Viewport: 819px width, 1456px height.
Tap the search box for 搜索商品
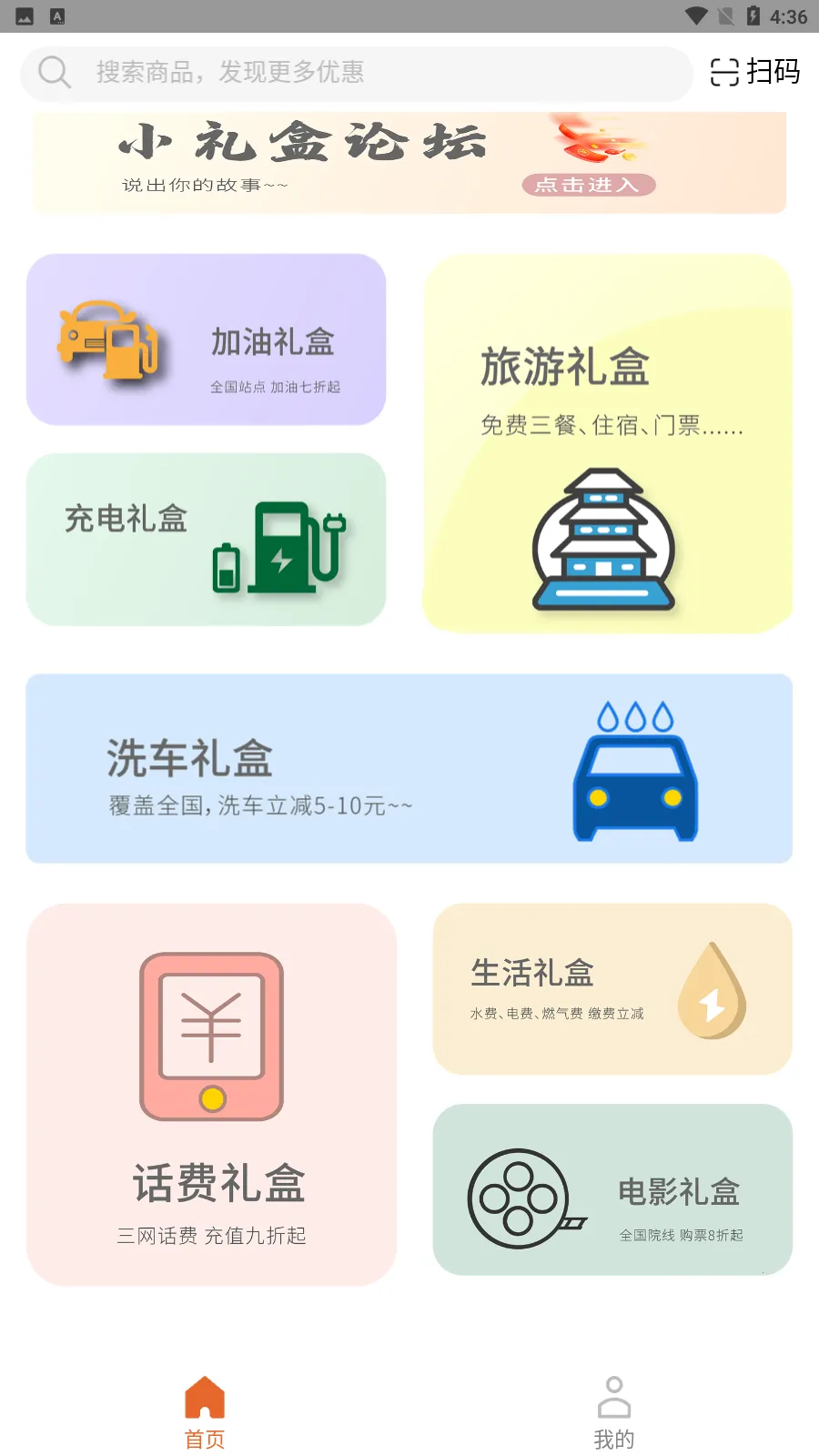(355, 73)
